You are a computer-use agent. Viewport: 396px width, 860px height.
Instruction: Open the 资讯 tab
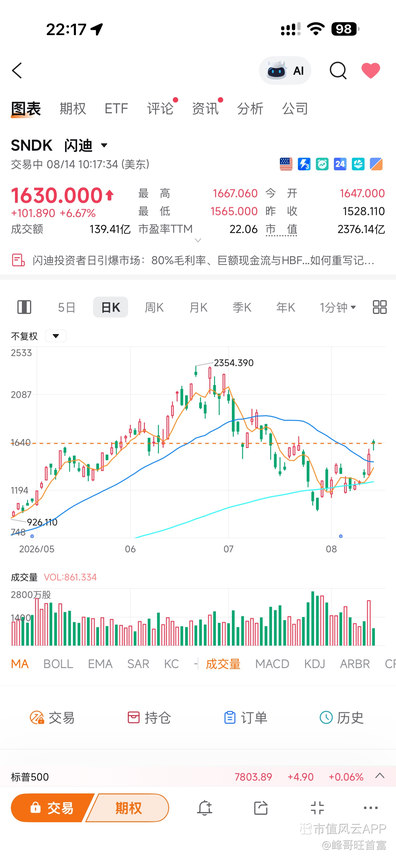coord(205,109)
